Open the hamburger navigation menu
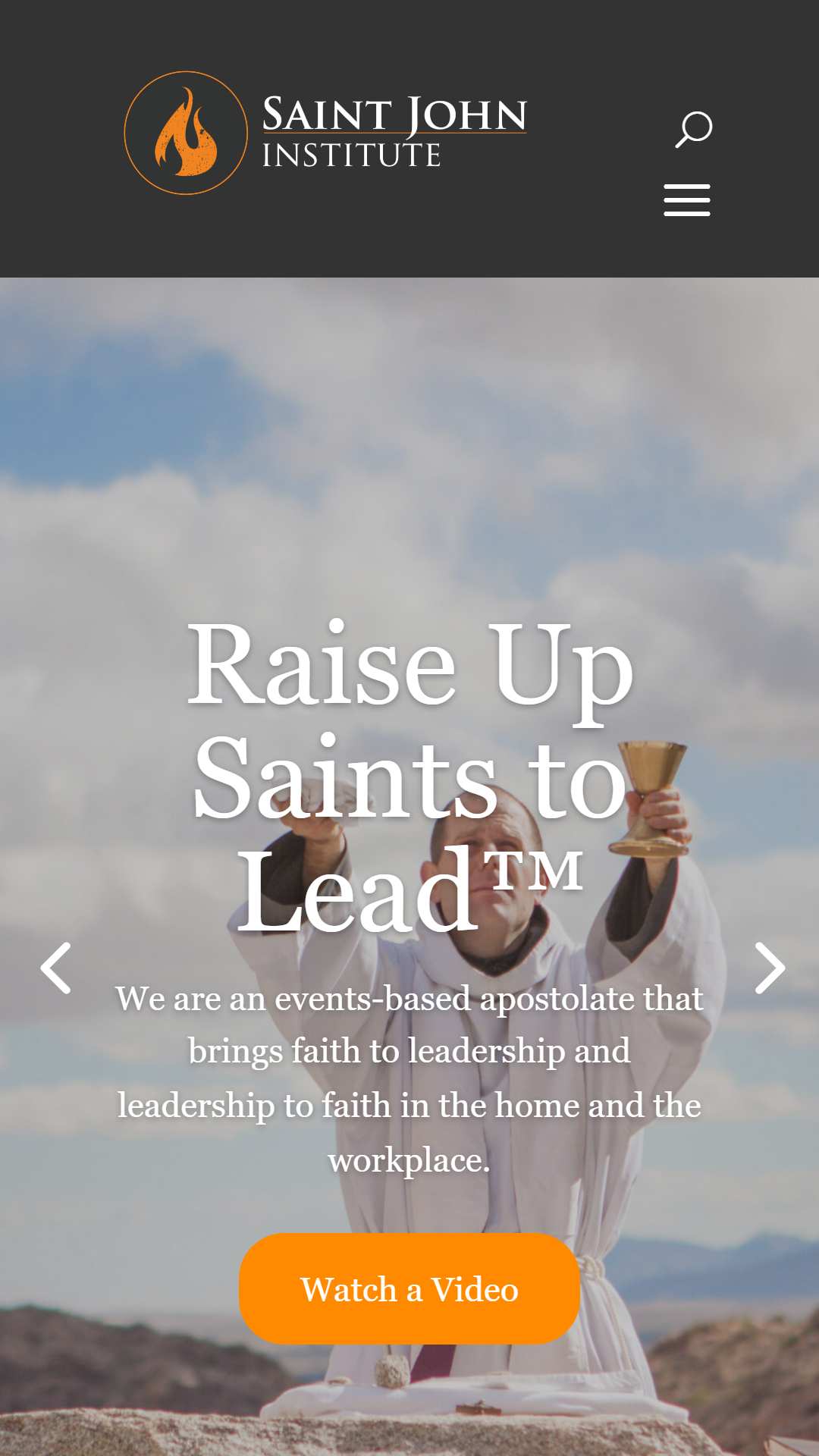This screenshot has height=1456, width=819. coord(687,200)
